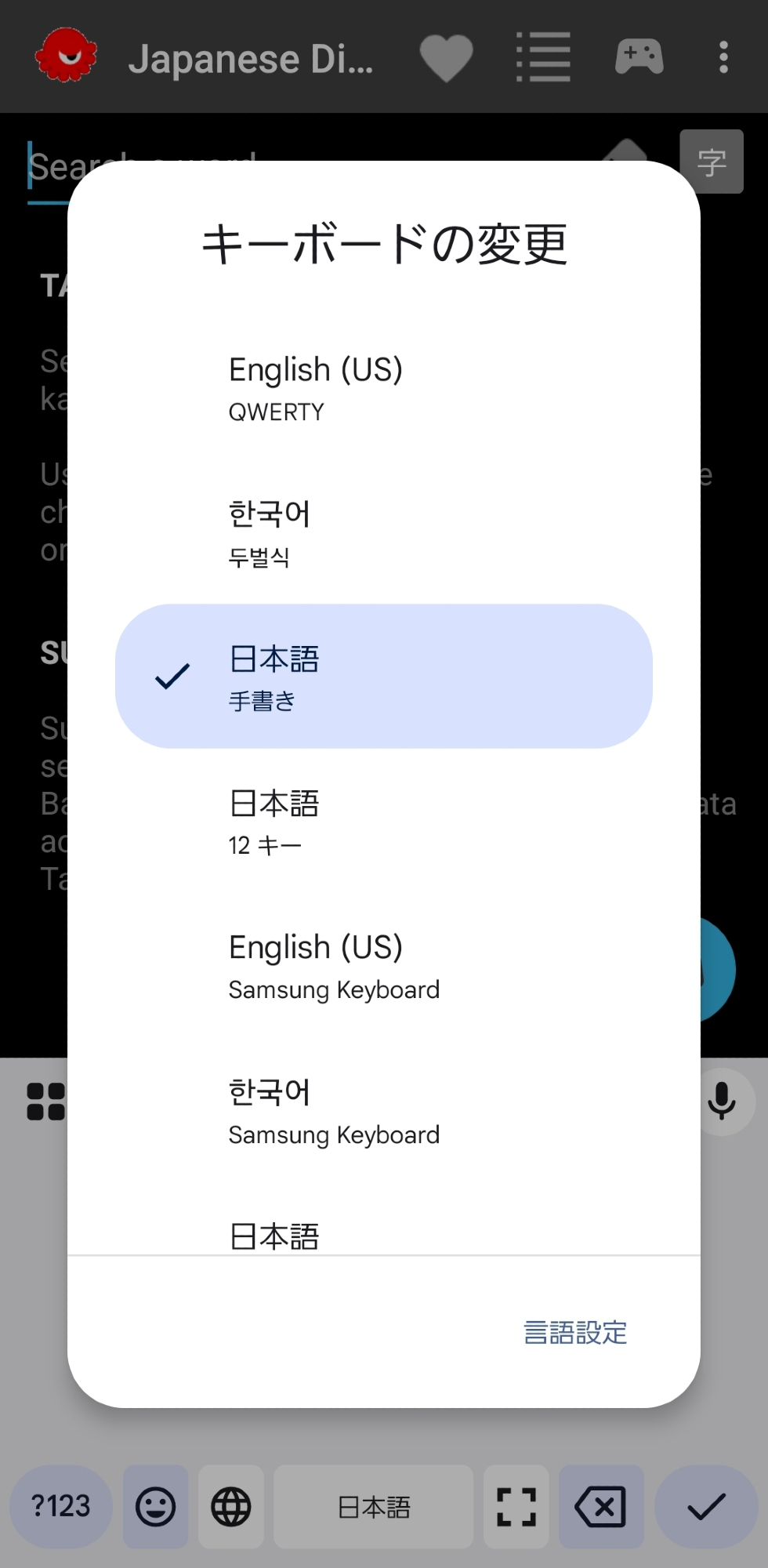The width and height of the screenshot is (768, 1568).
Task: Choose 한국어 Samsung Keyboard
Action: (x=384, y=1112)
